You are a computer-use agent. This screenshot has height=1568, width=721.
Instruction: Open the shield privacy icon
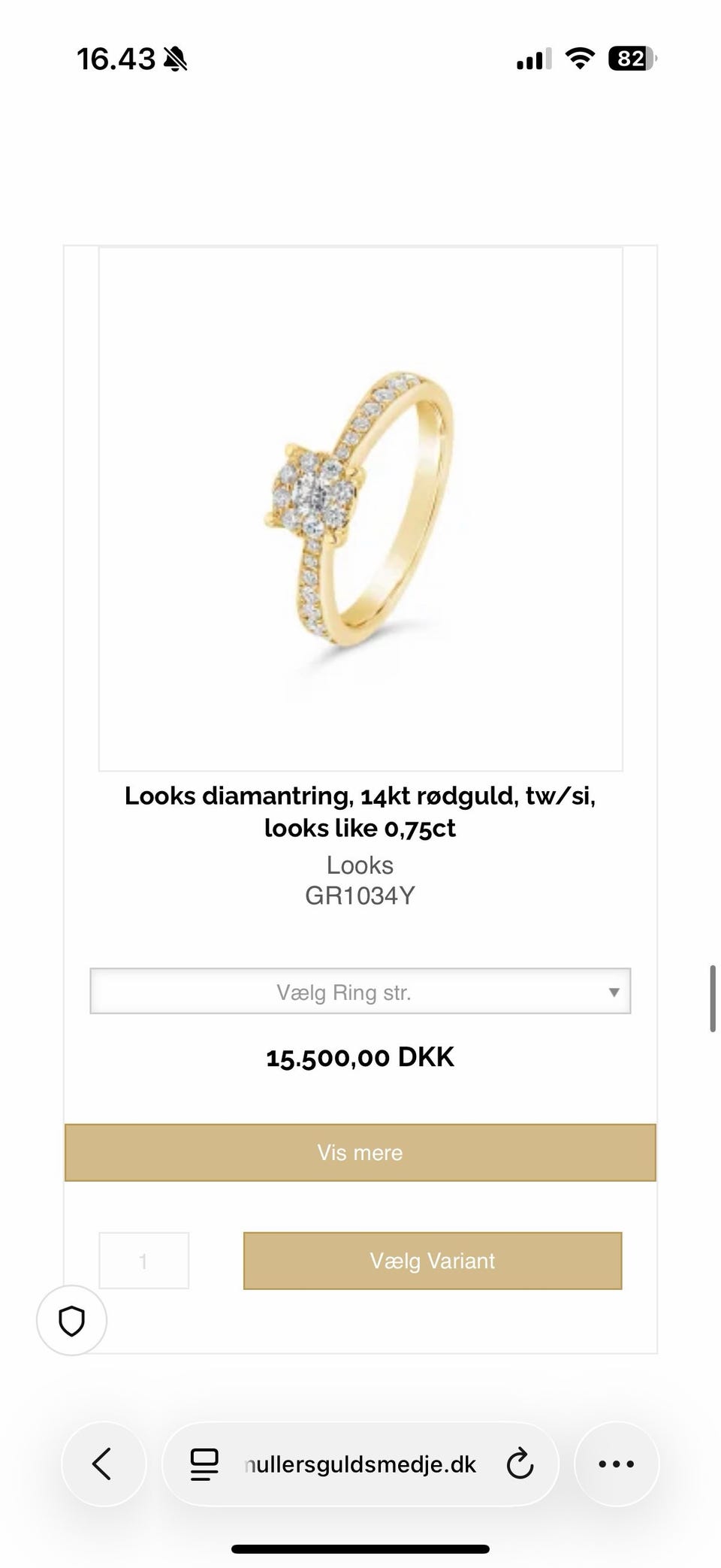click(x=71, y=1321)
